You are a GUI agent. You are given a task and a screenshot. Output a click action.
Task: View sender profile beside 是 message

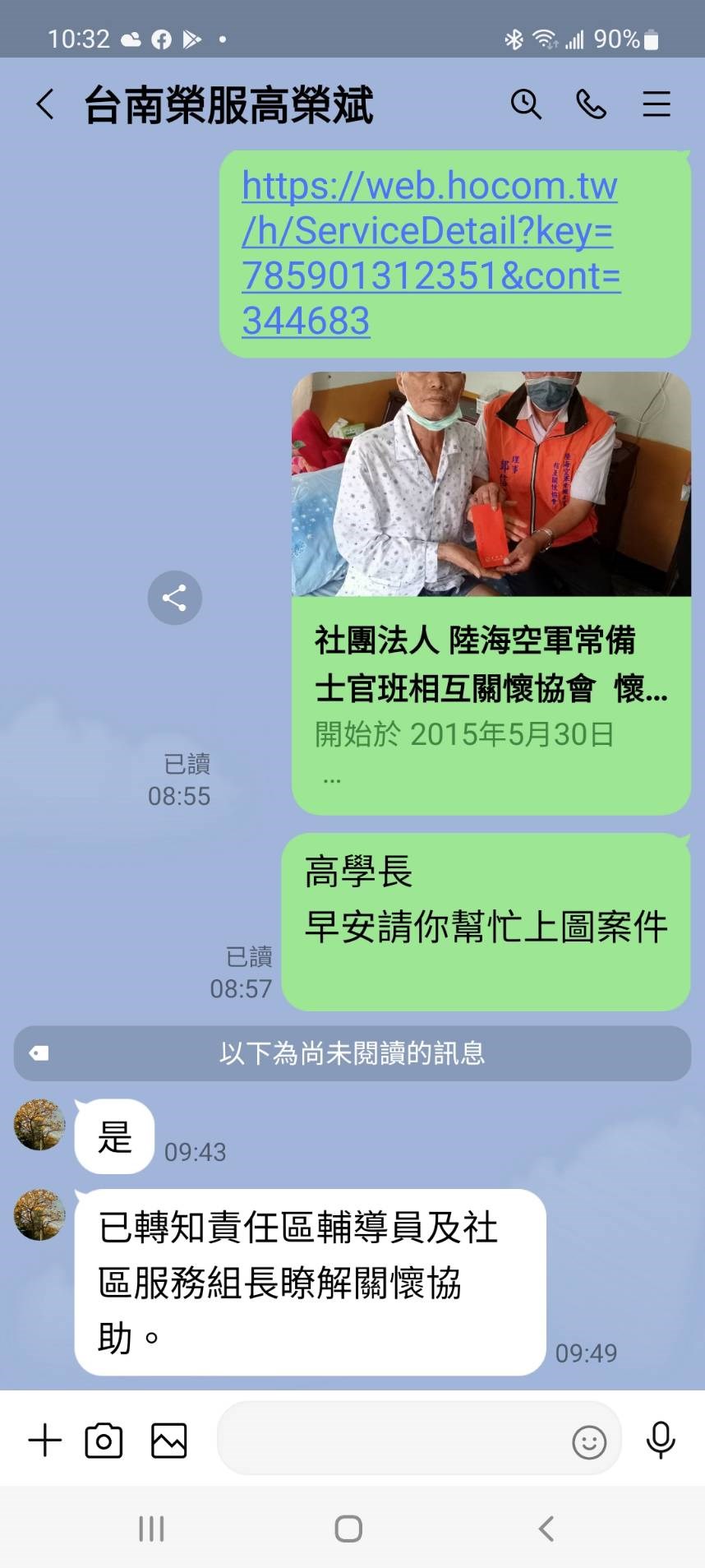(x=39, y=1124)
